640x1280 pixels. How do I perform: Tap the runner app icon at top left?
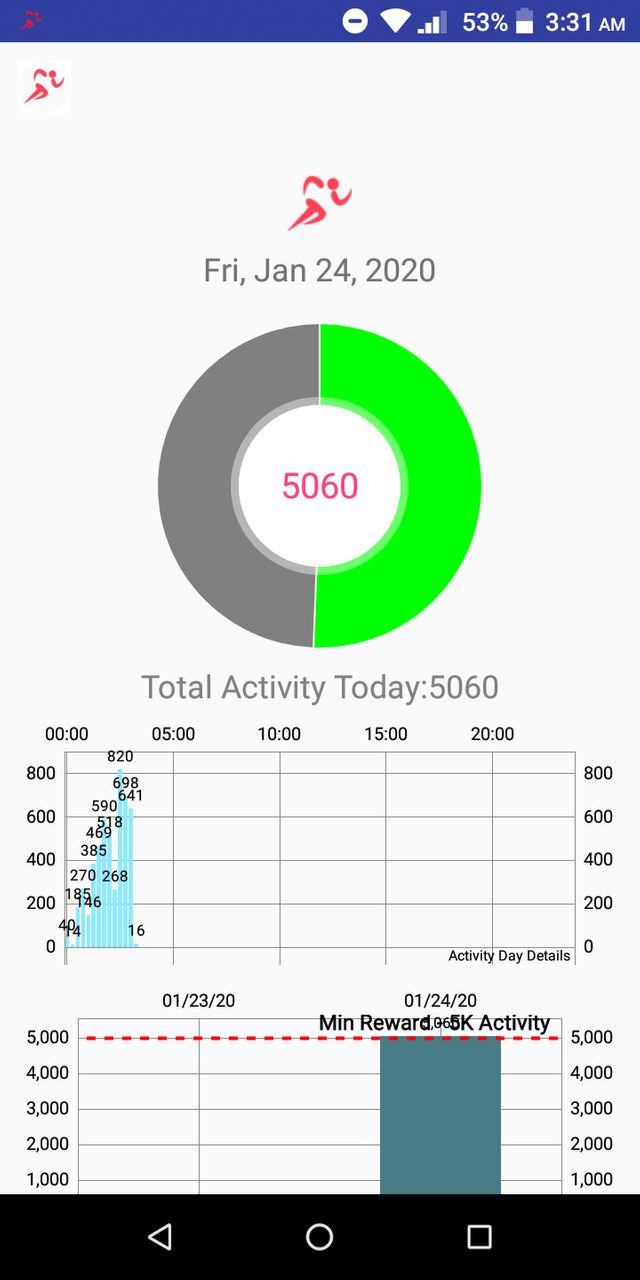(44, 86)
